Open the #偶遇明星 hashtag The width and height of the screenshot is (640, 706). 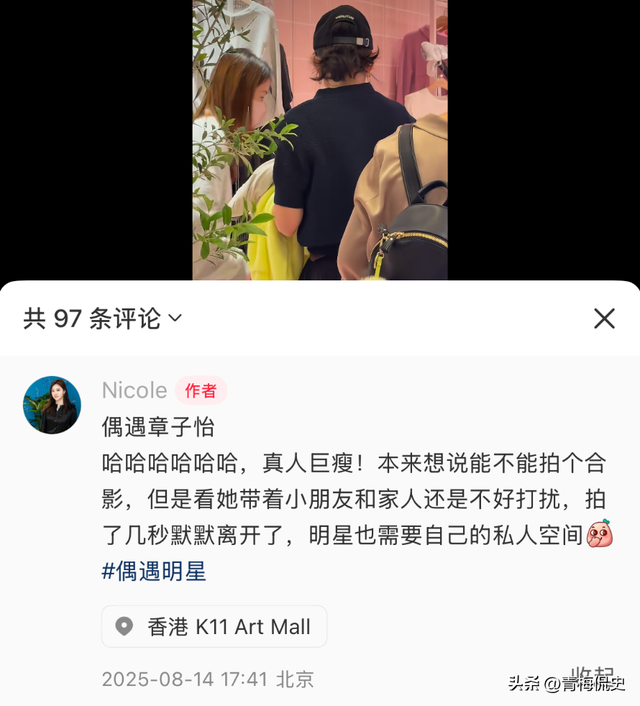tap(154, 571)
